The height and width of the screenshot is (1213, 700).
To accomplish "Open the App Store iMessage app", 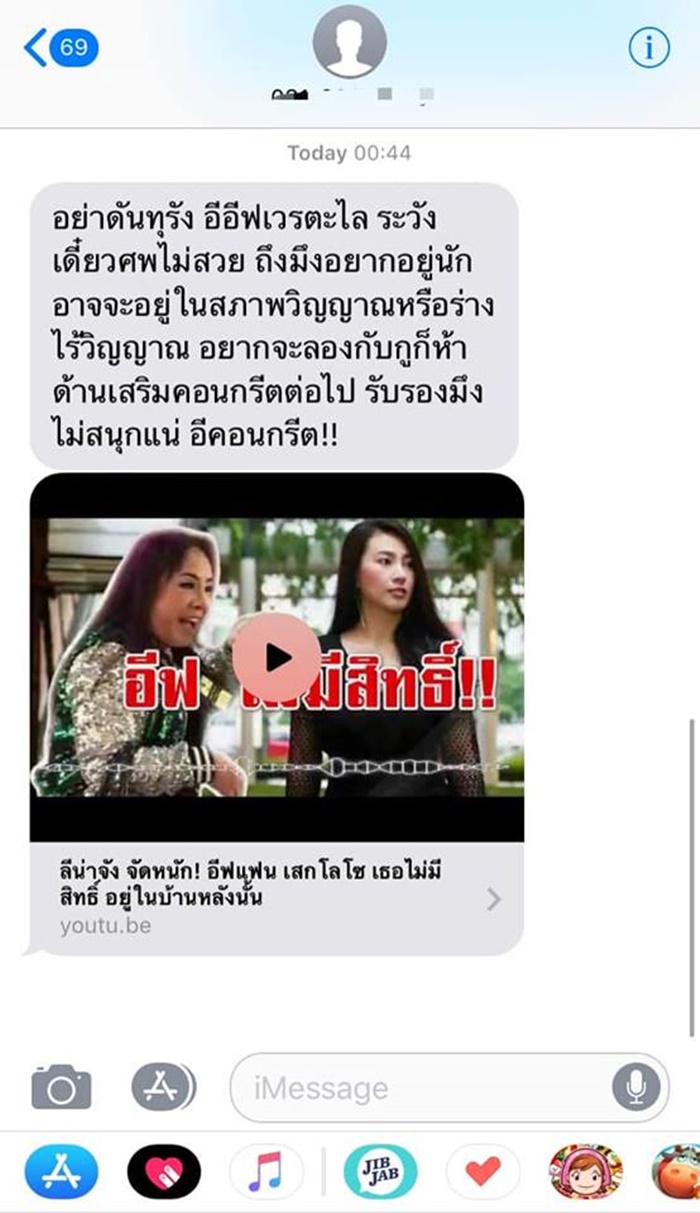I will click(x=61, y=1171).
